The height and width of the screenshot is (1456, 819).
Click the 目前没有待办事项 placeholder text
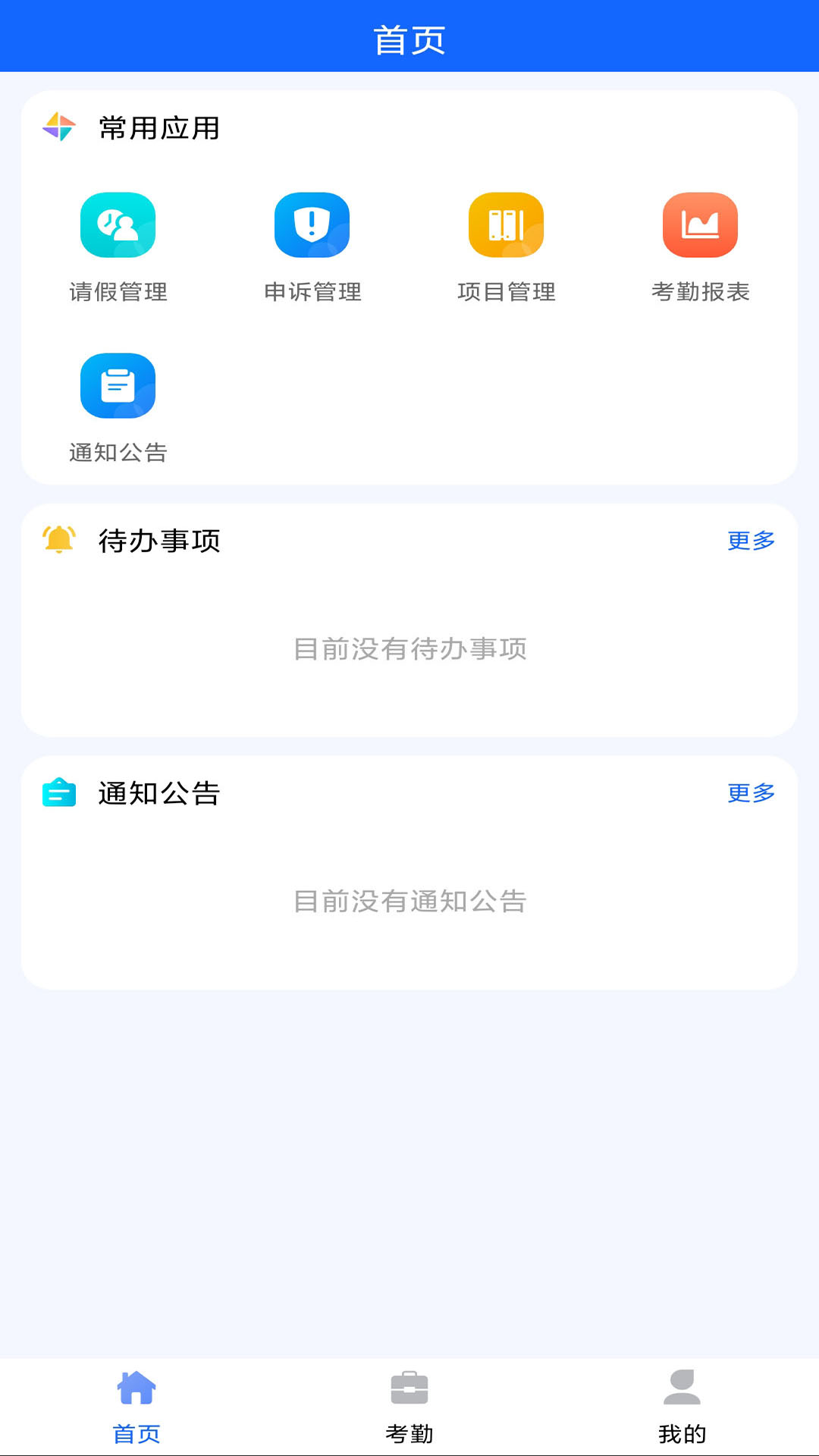(409, 650)
